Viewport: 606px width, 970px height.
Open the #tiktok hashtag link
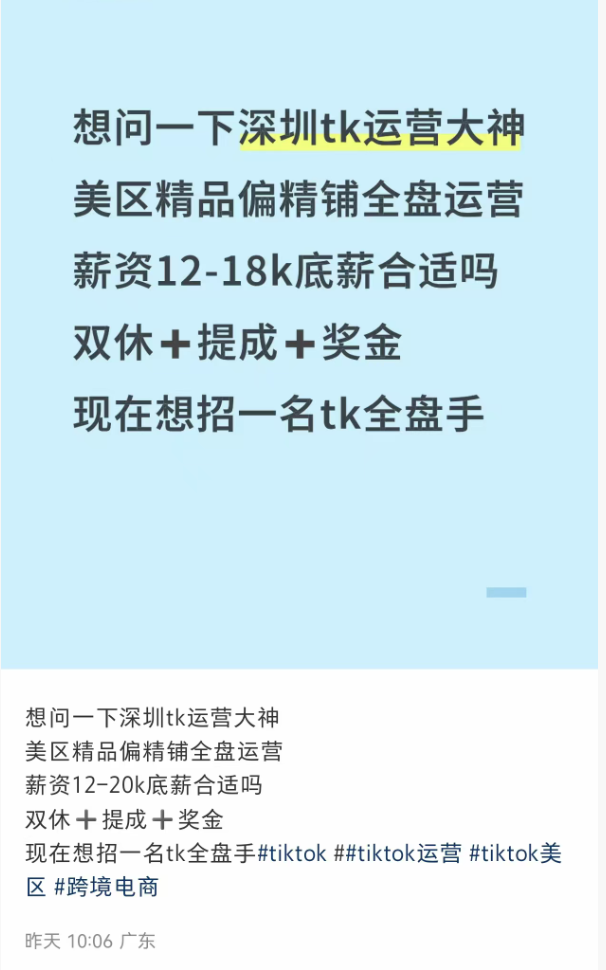(x=292, y=853)
